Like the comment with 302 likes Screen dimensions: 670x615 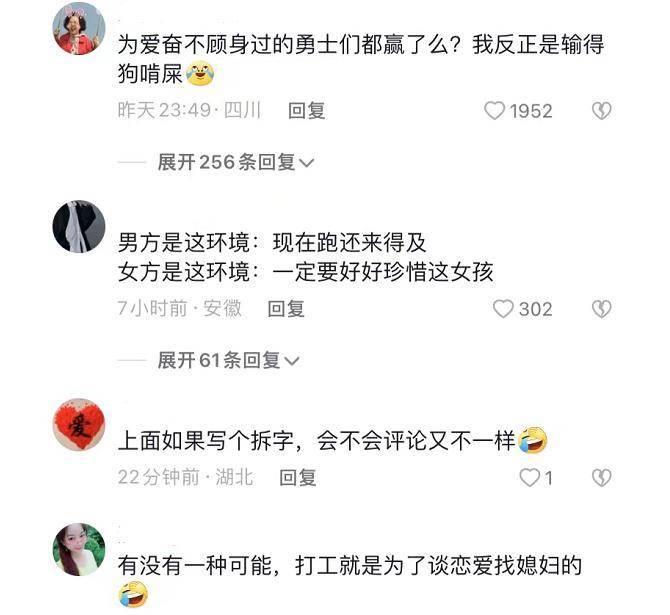[503, 309]
